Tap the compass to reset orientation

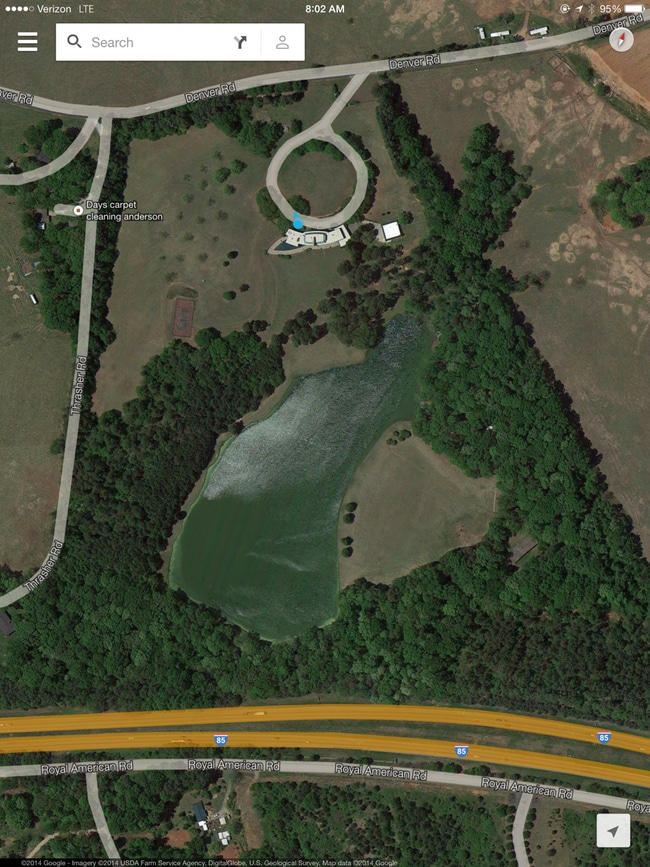[x=621, y=40]
